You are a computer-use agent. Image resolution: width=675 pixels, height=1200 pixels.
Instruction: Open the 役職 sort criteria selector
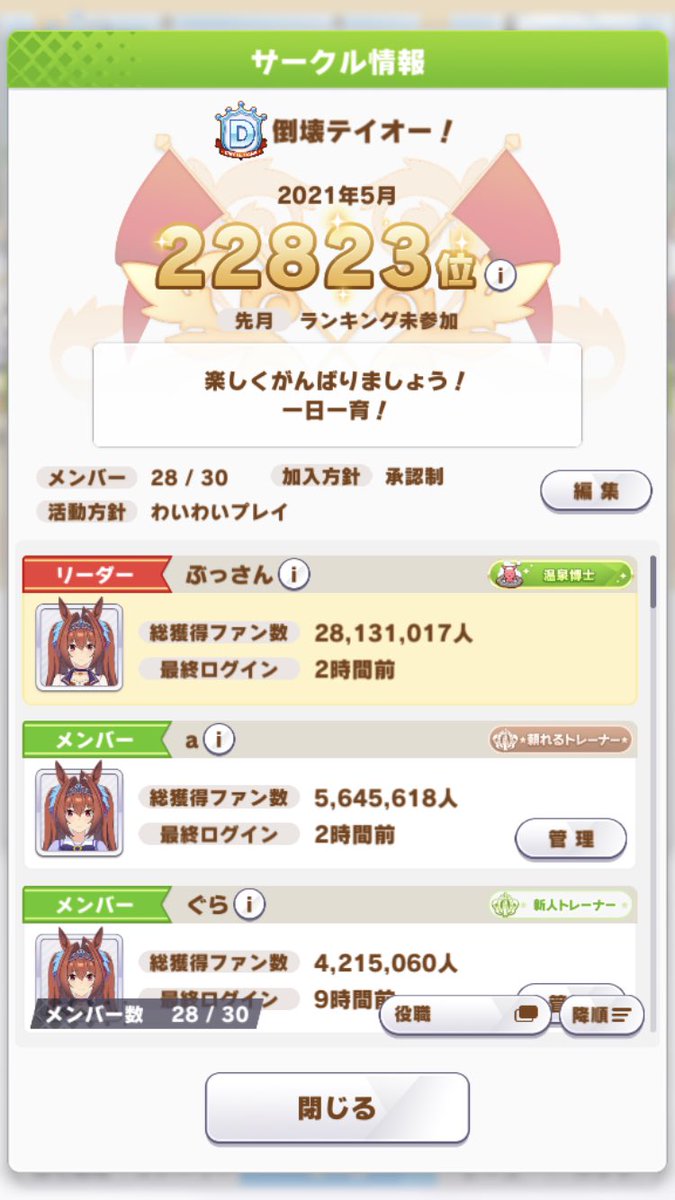[x=465, y=1014]
